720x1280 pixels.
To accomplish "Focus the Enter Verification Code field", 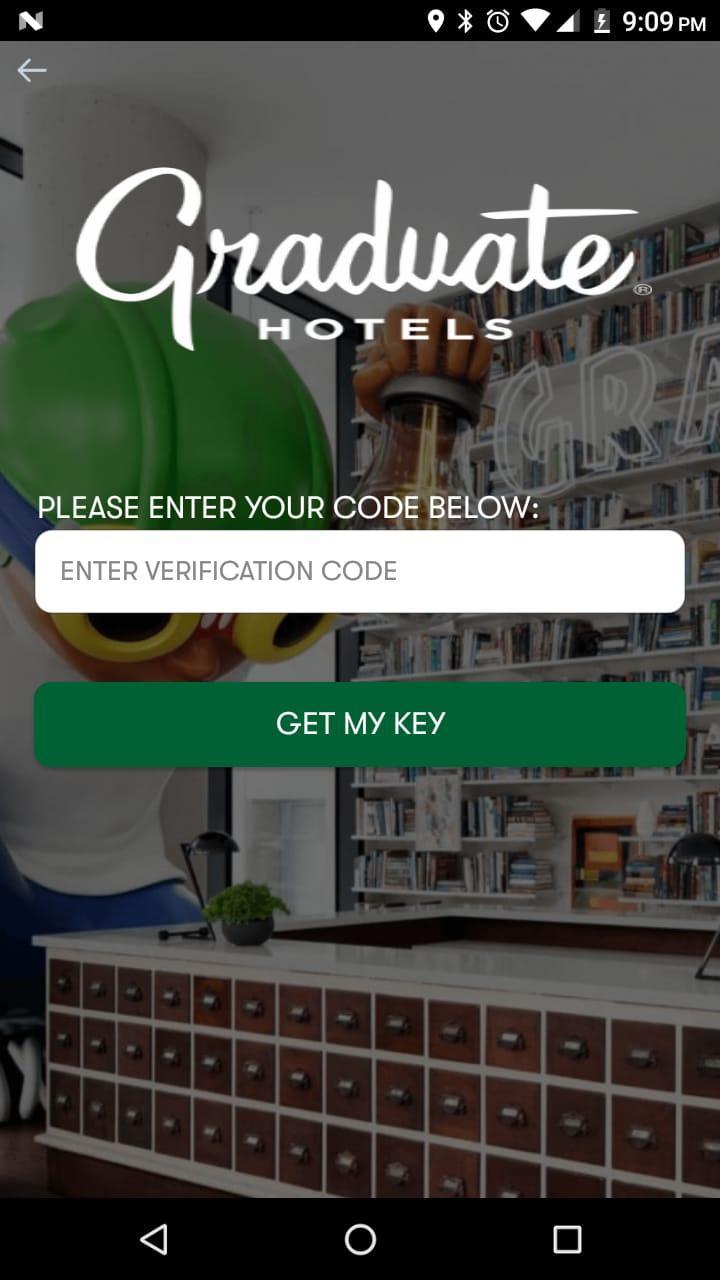I will click(x=360, y=571).
